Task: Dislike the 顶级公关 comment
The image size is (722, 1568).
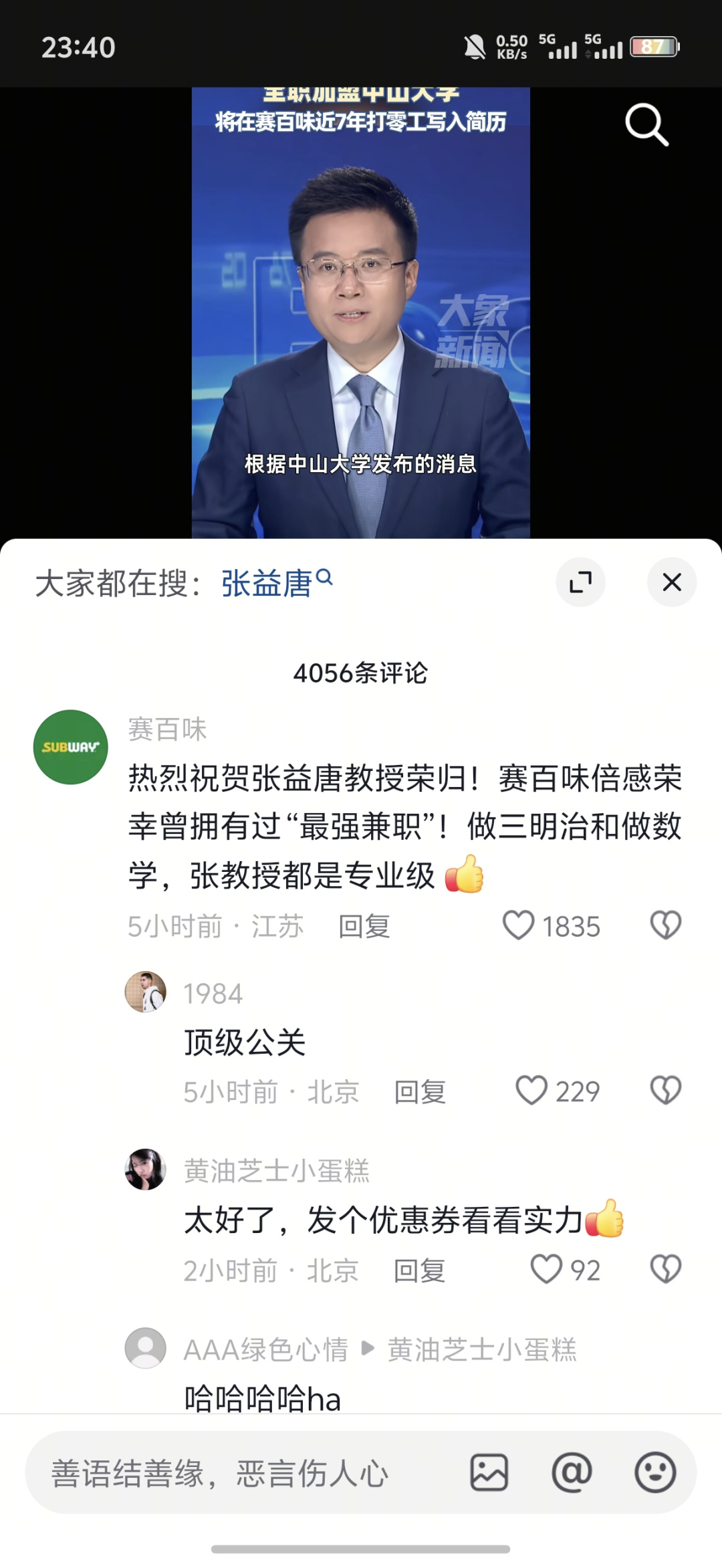Action: point(665,1091)
